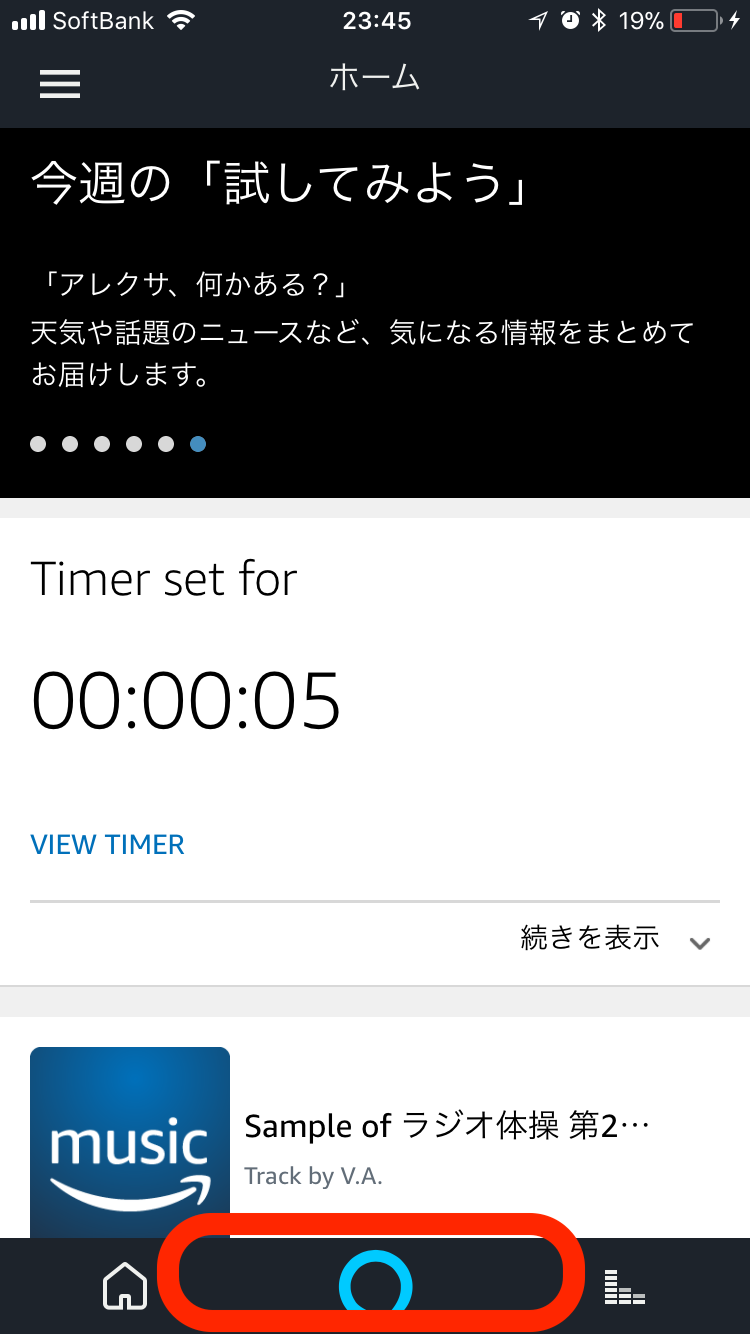Open the hamburger drawer menu

tap(60, 84)
